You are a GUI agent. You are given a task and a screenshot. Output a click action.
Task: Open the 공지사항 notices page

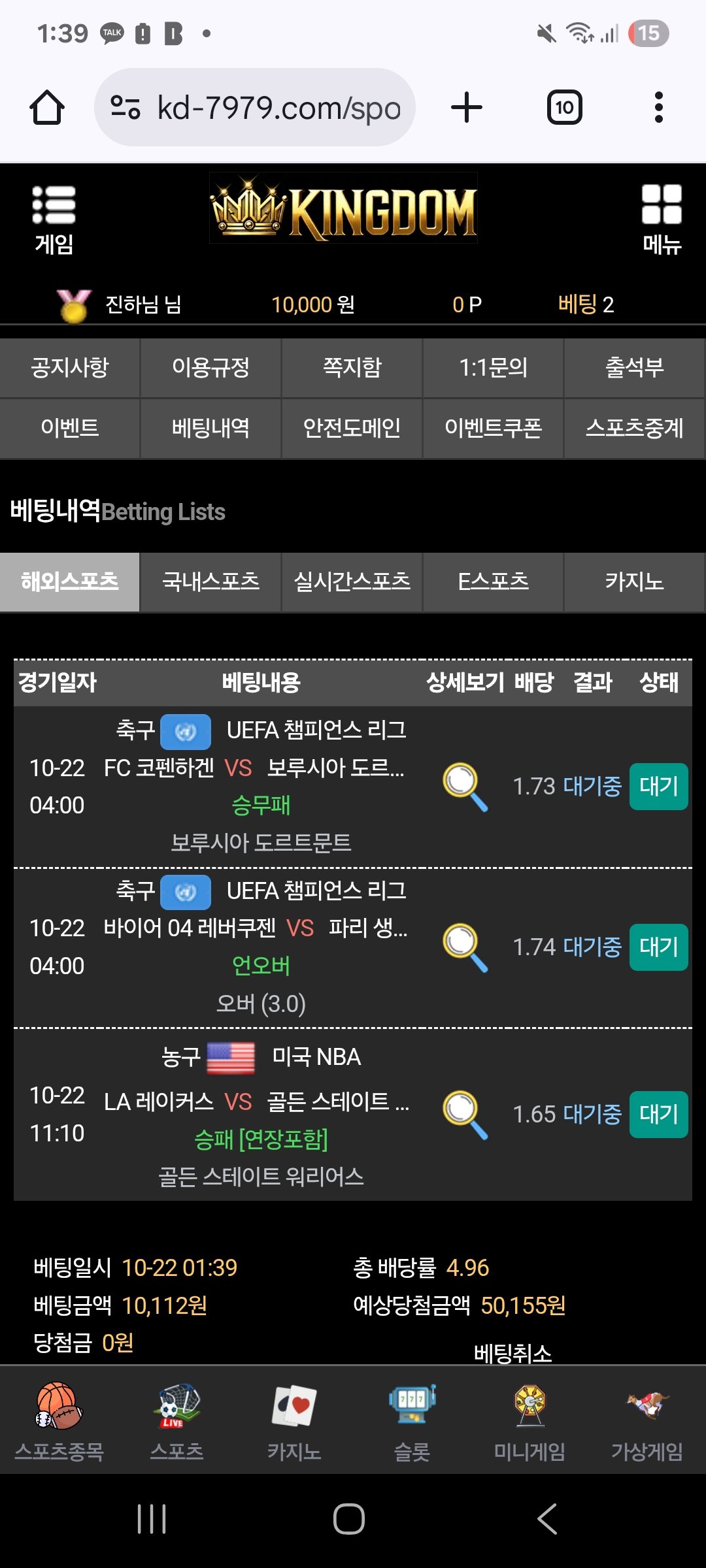tap(70, 368)
